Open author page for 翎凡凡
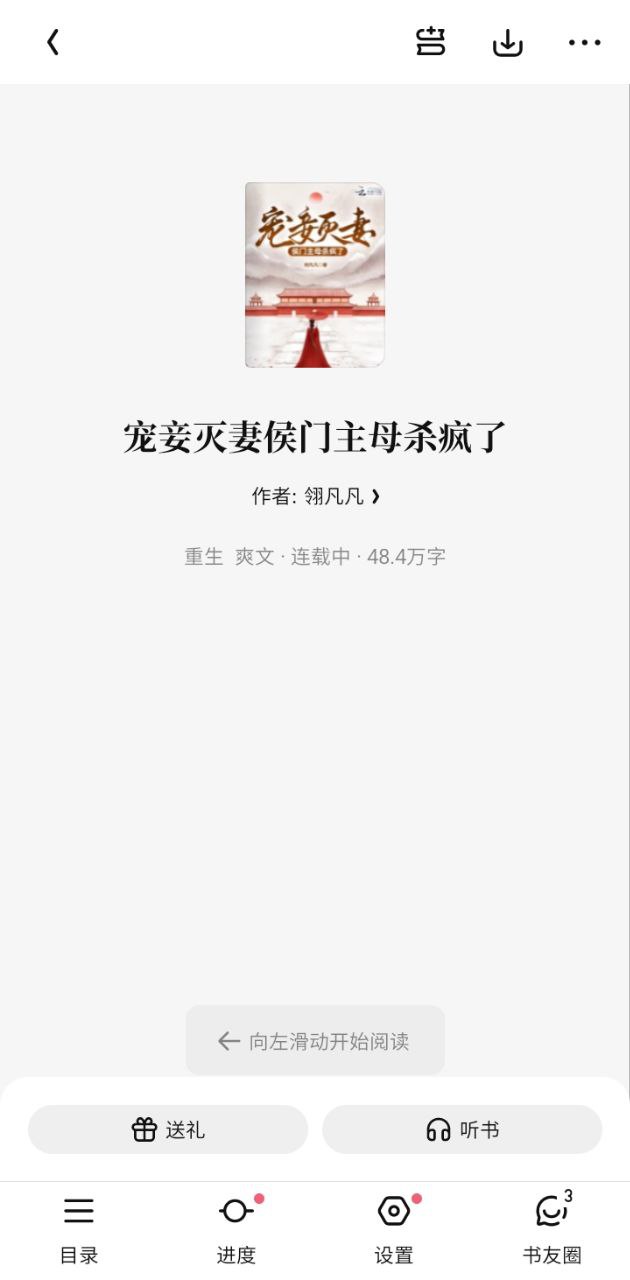This screenshot has height=1280, width=630. coord(316,496)
